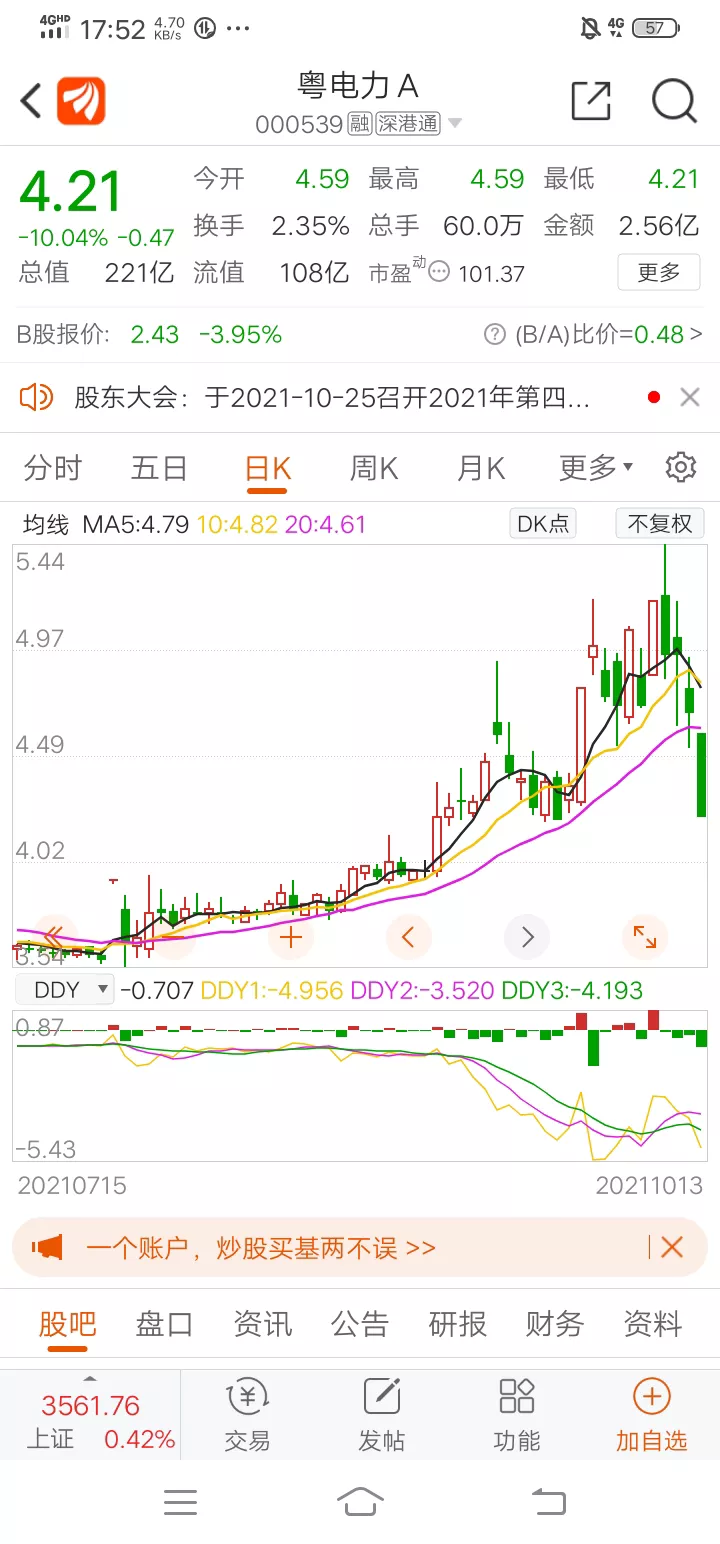720x1544 pixels.
Task: Open the search magnifier icon
Action: 674,101
